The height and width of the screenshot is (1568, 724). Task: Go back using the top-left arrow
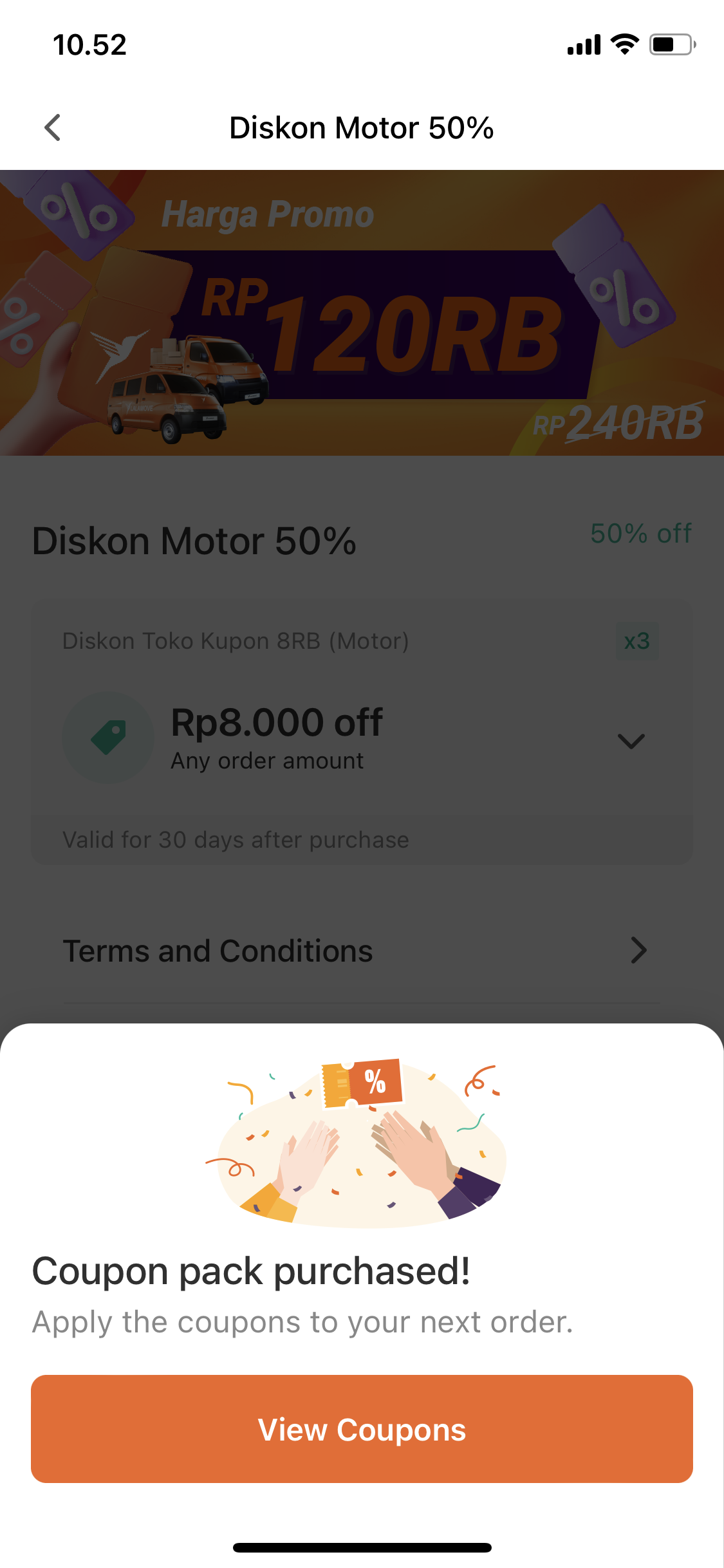pos(53,127)
